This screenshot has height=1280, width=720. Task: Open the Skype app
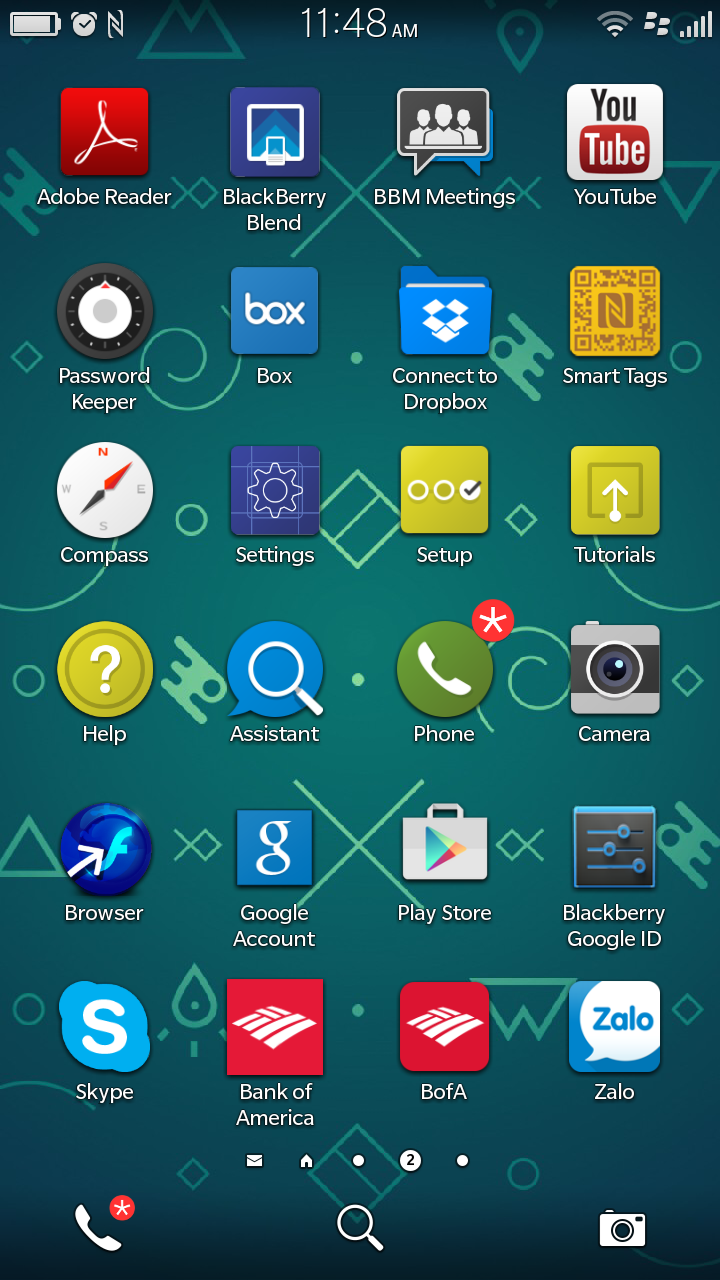pyautogui.click(x=104, y=1028)
